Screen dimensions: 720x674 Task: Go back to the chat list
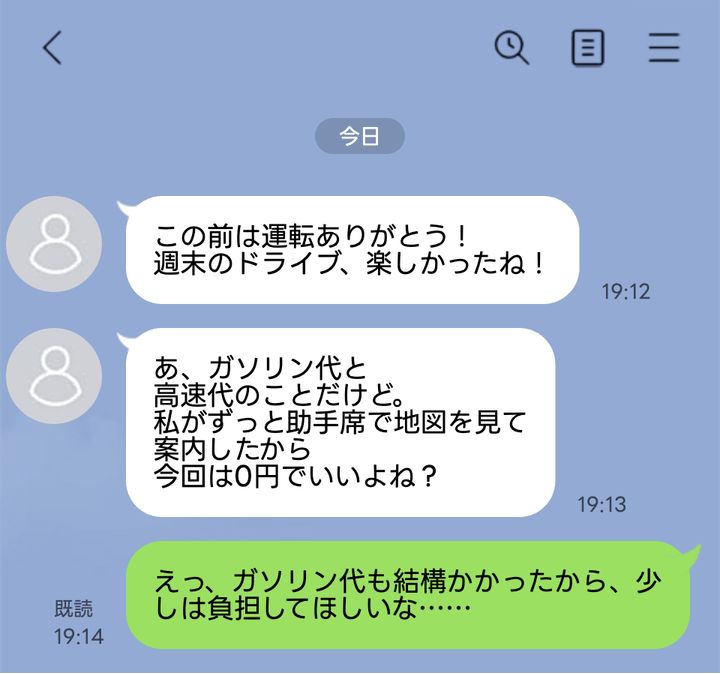pyautogui.click(x=53, y=47)
